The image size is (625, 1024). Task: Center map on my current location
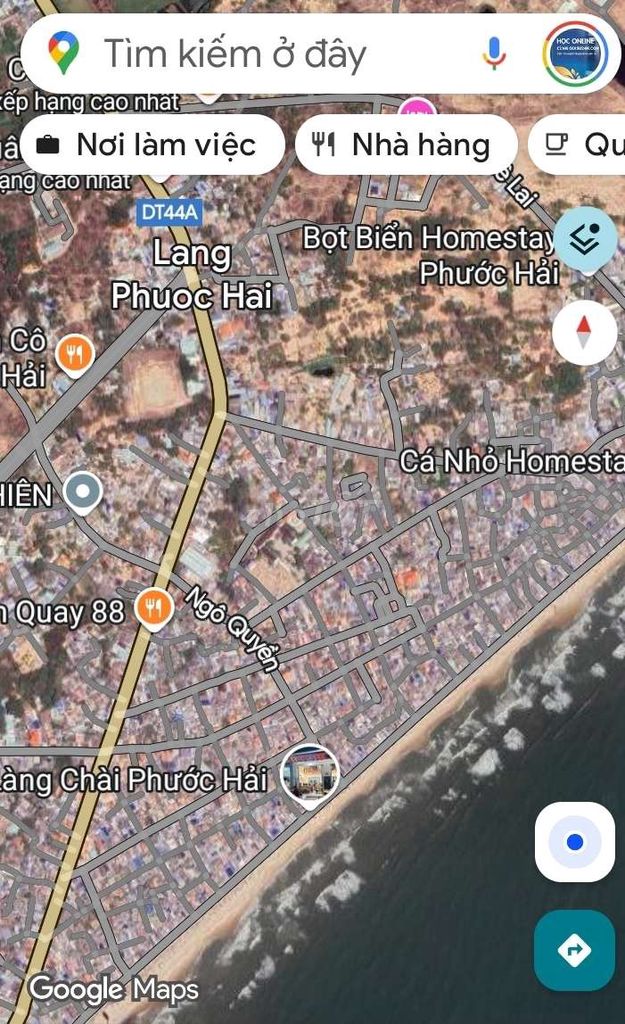pos(574,842)
